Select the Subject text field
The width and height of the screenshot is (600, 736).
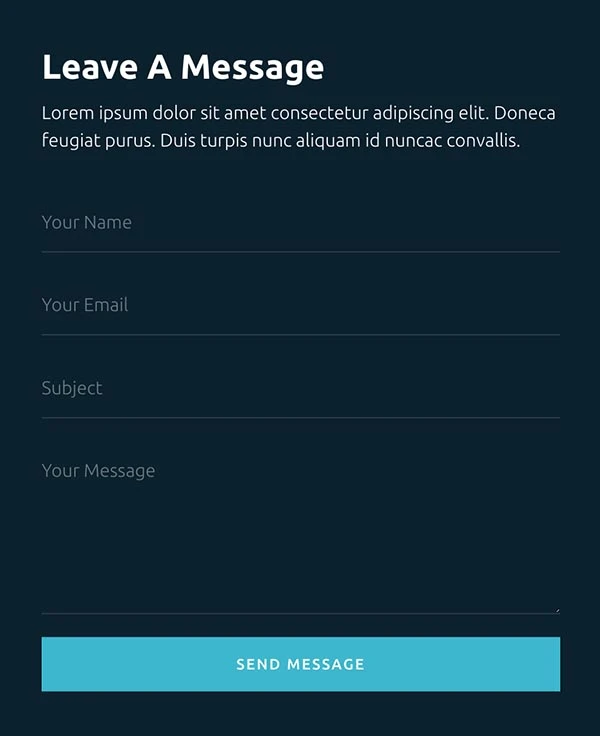(x=300, y=388)
